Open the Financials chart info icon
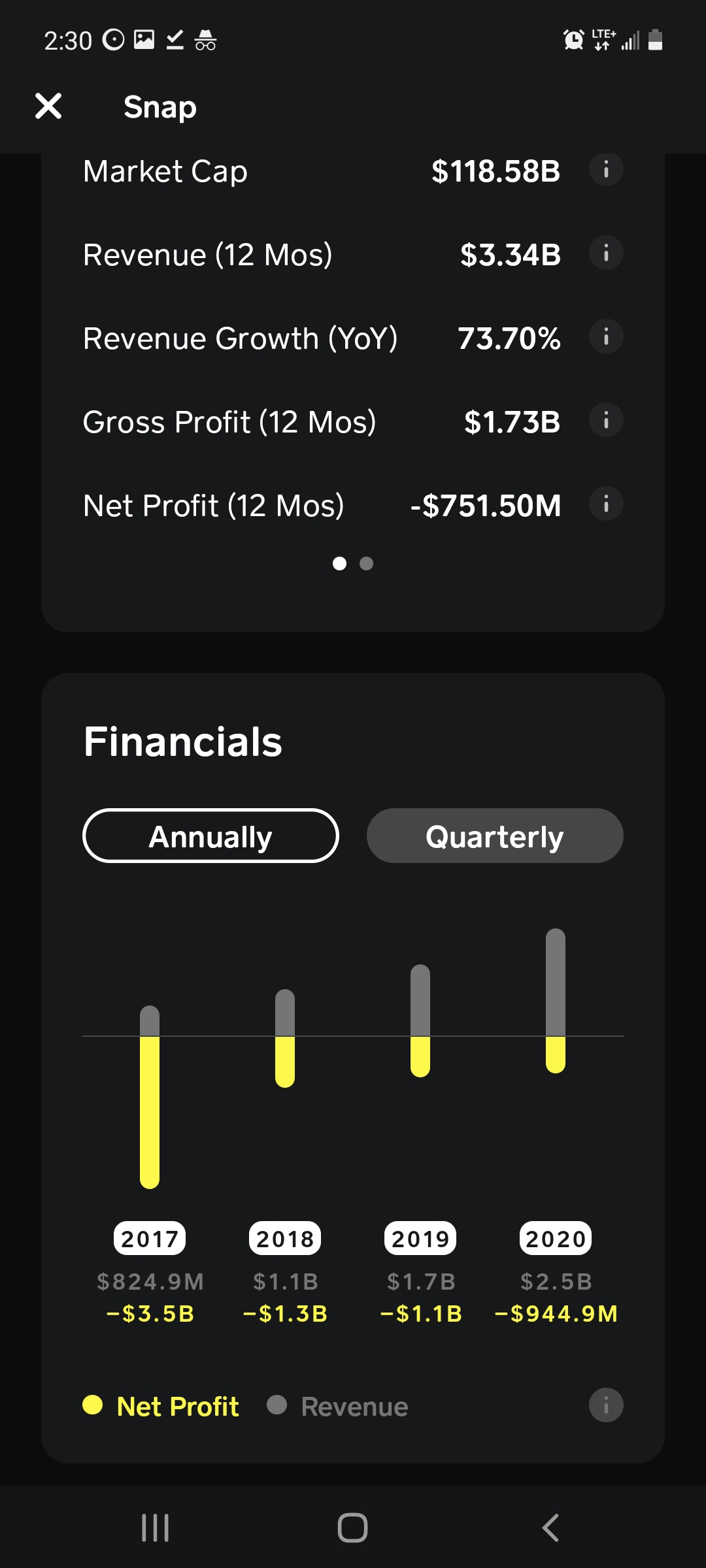 (606, 1405)
